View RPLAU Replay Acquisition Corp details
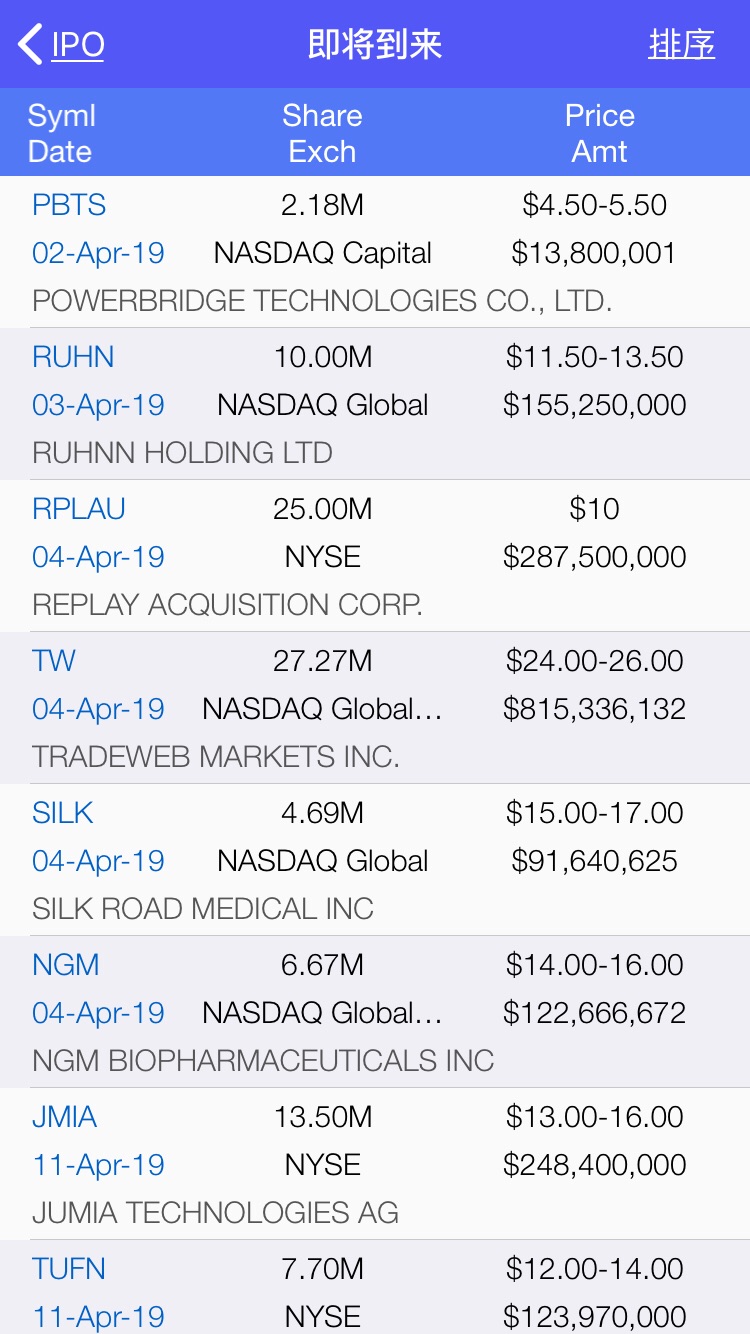Viewport: 750px width, 1334px height. click(x=375, y=556)
